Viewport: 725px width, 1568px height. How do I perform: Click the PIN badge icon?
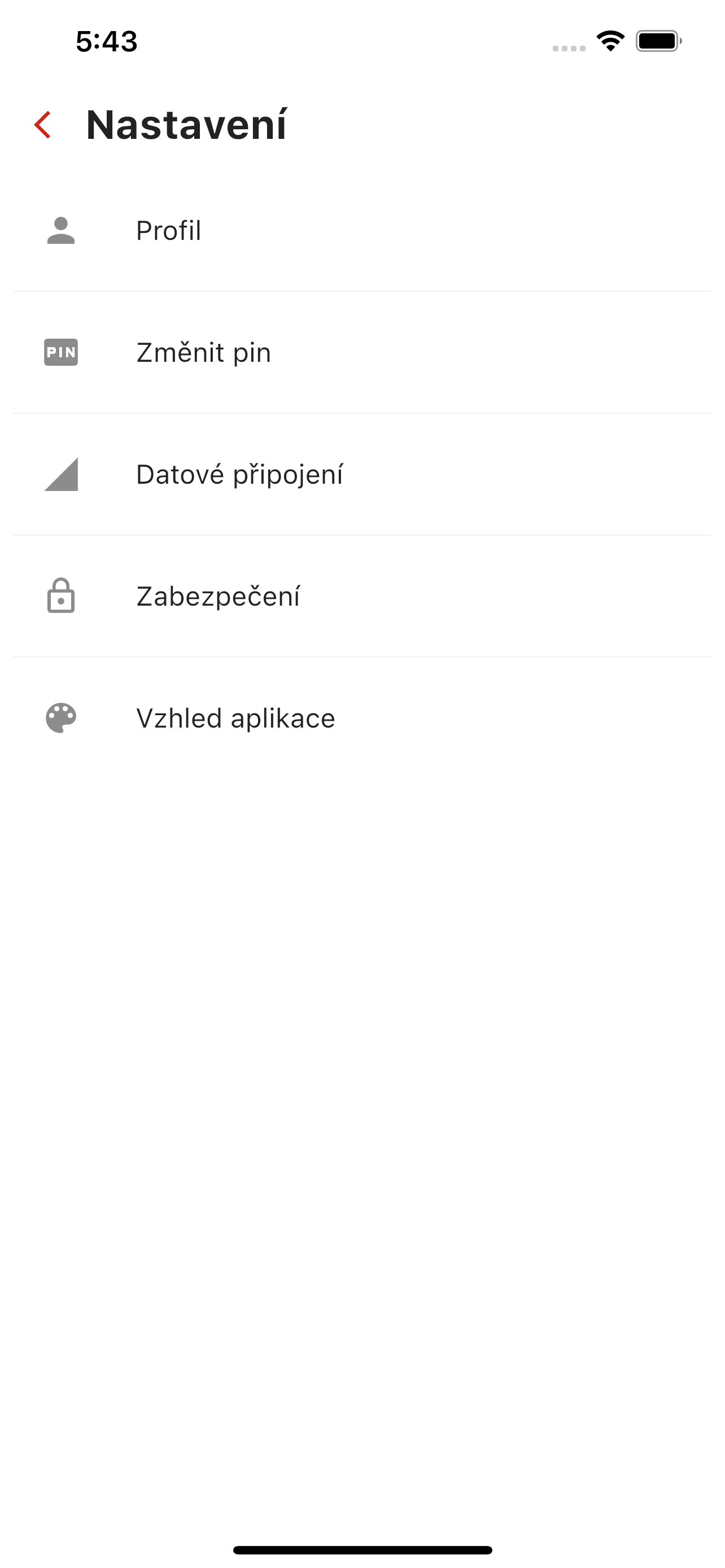pyautogui.click(x=60, y=352)
